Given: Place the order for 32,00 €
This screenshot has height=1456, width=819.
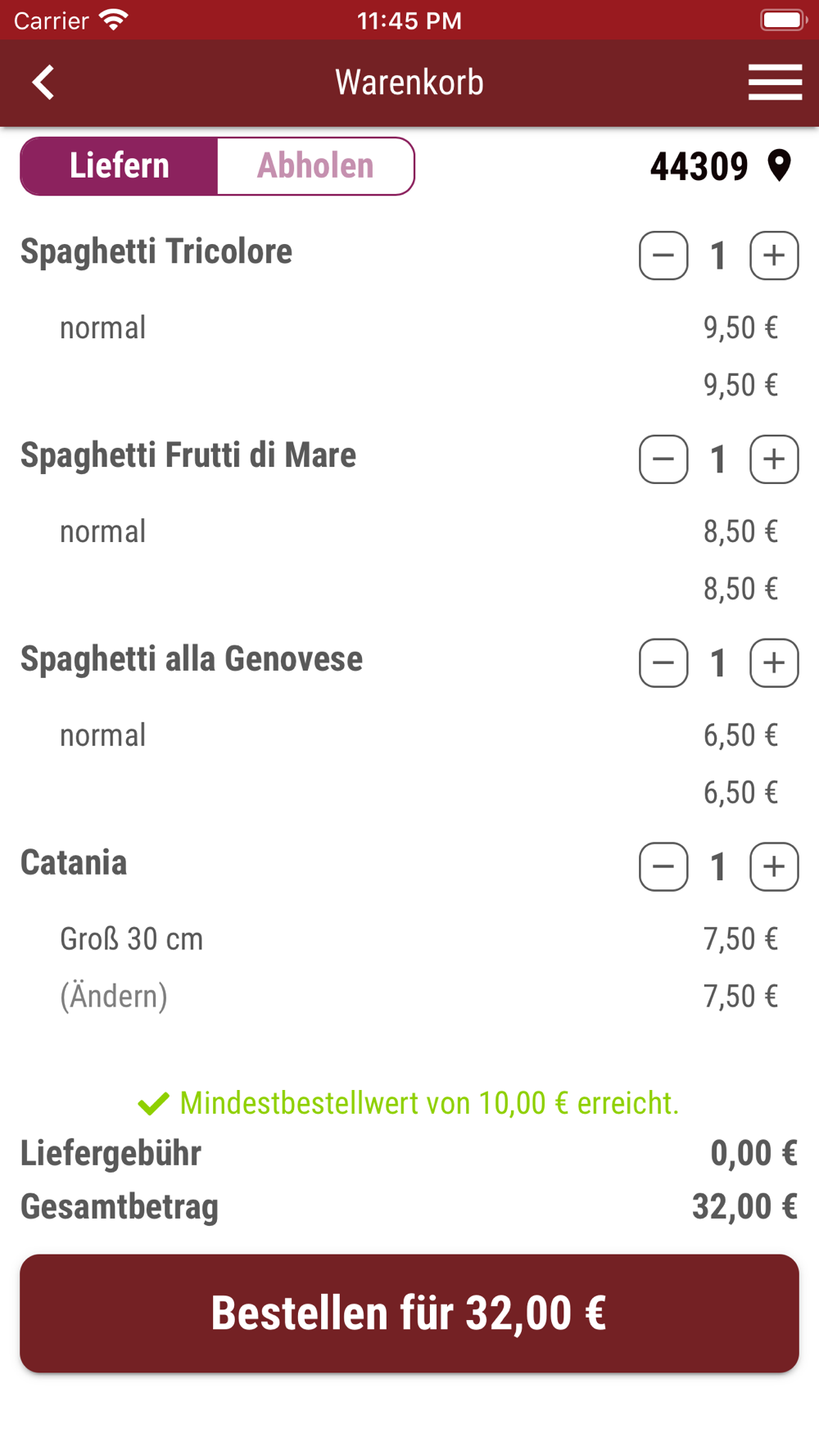Looking at the screenshot, I should pyautogui.click(x=409, y=1314).
